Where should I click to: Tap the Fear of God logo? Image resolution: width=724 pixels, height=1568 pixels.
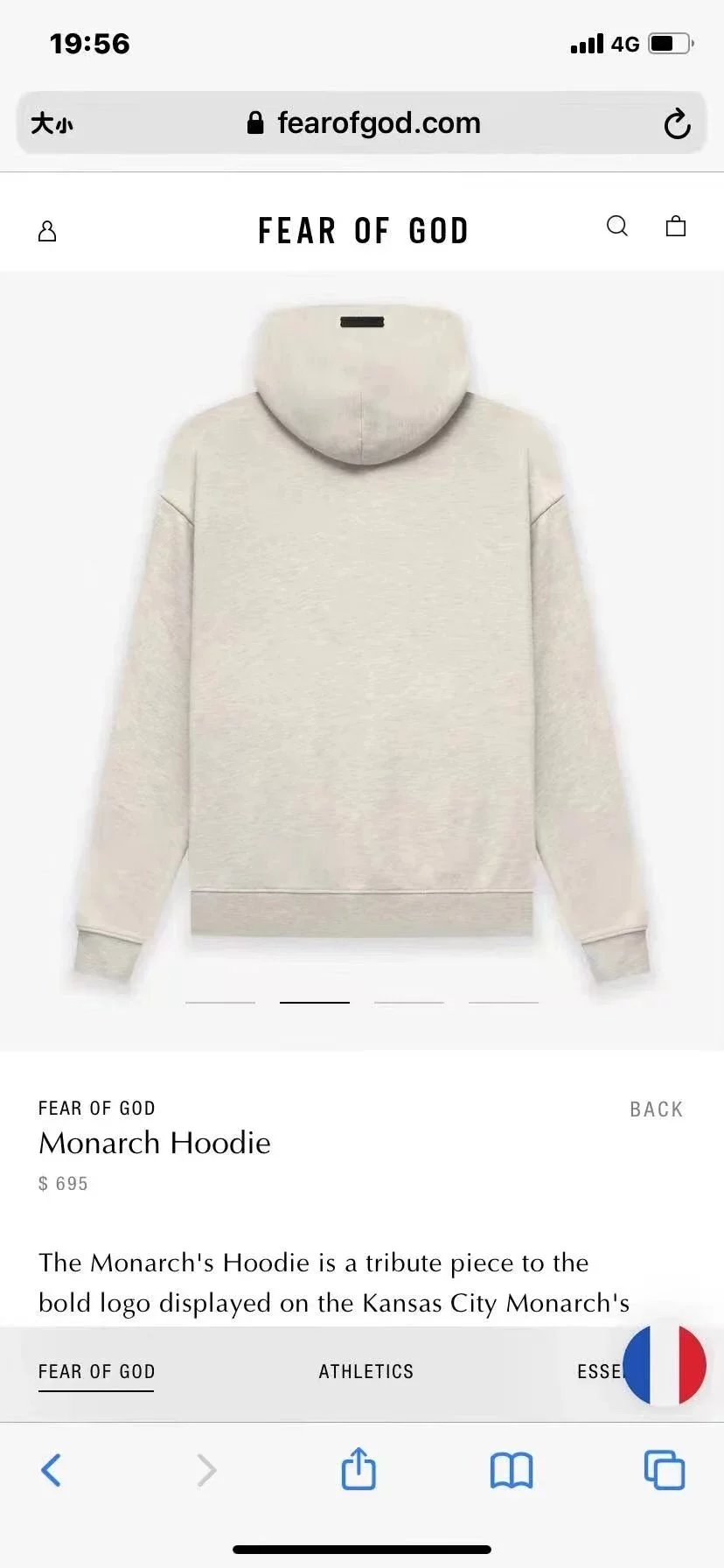point(363,231)
